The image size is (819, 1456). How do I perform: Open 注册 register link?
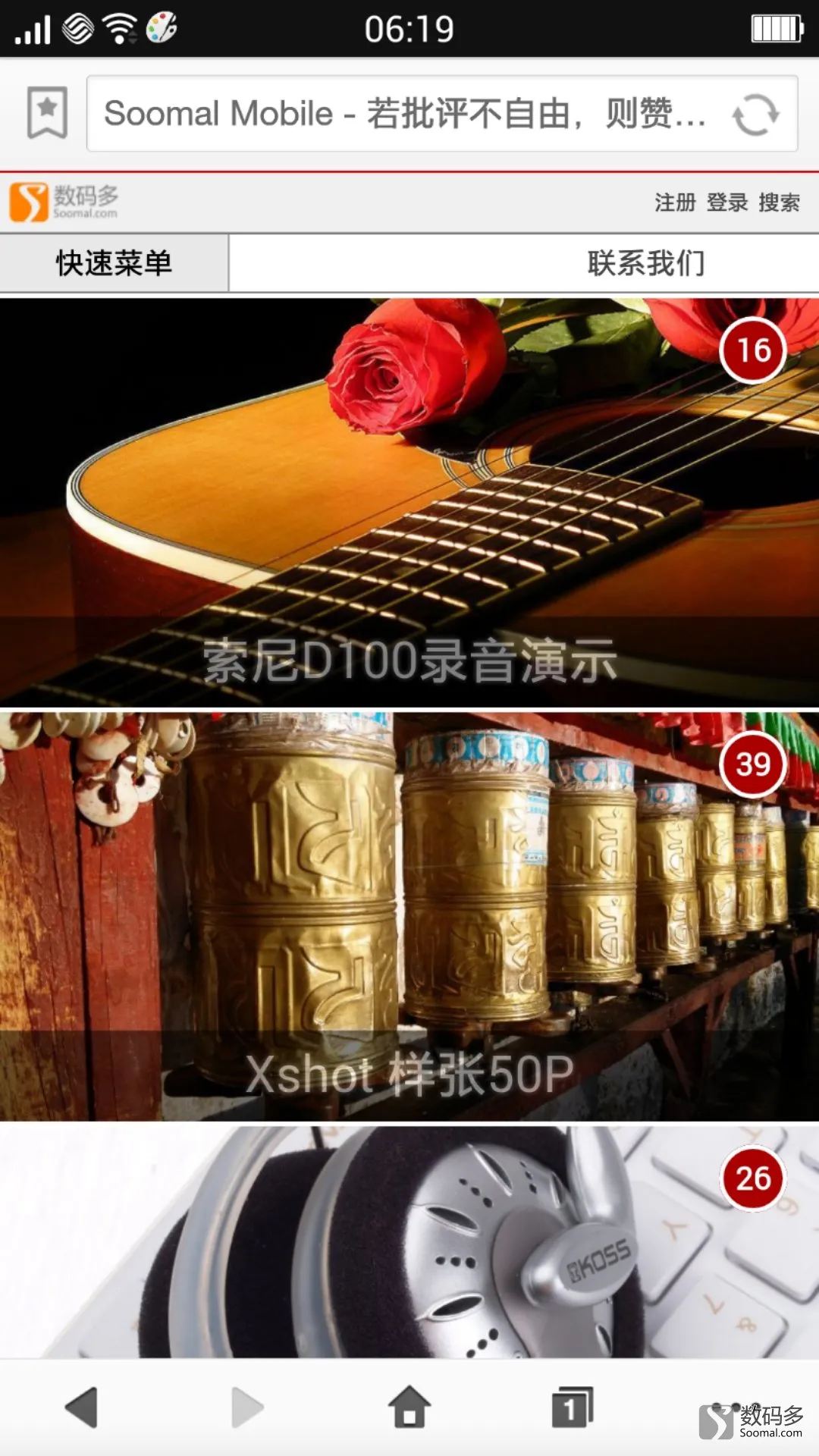tap(675, 202)
